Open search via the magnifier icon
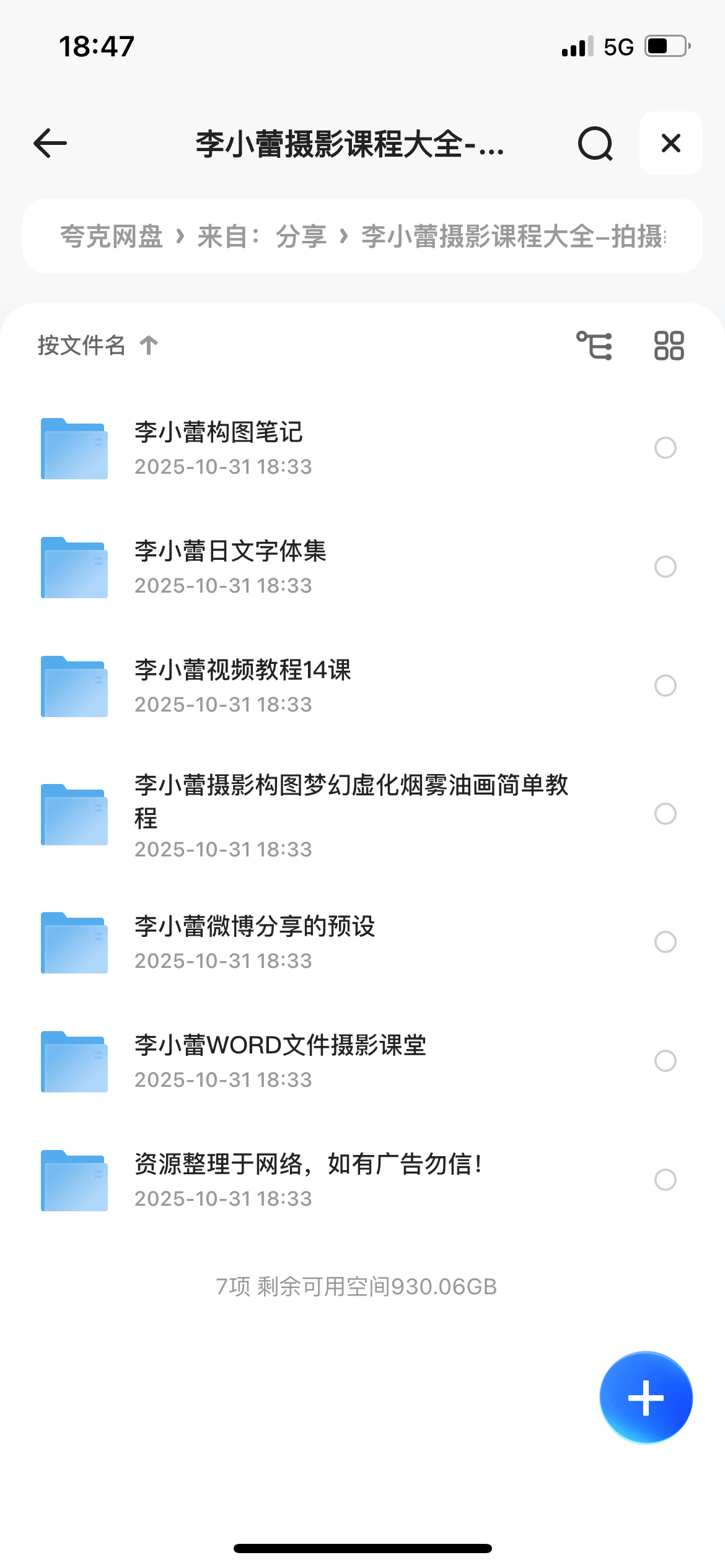 (595, 144)
